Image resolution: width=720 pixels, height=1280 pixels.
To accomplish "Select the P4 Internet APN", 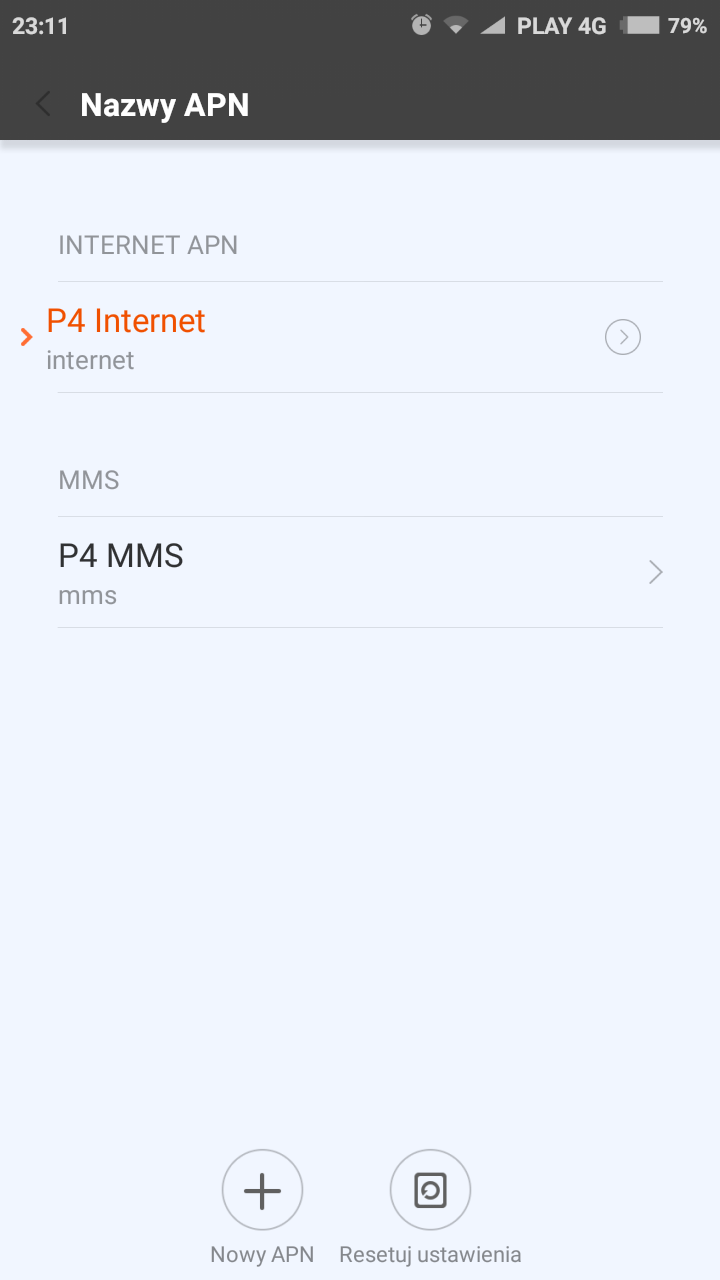I will [127, 337].
